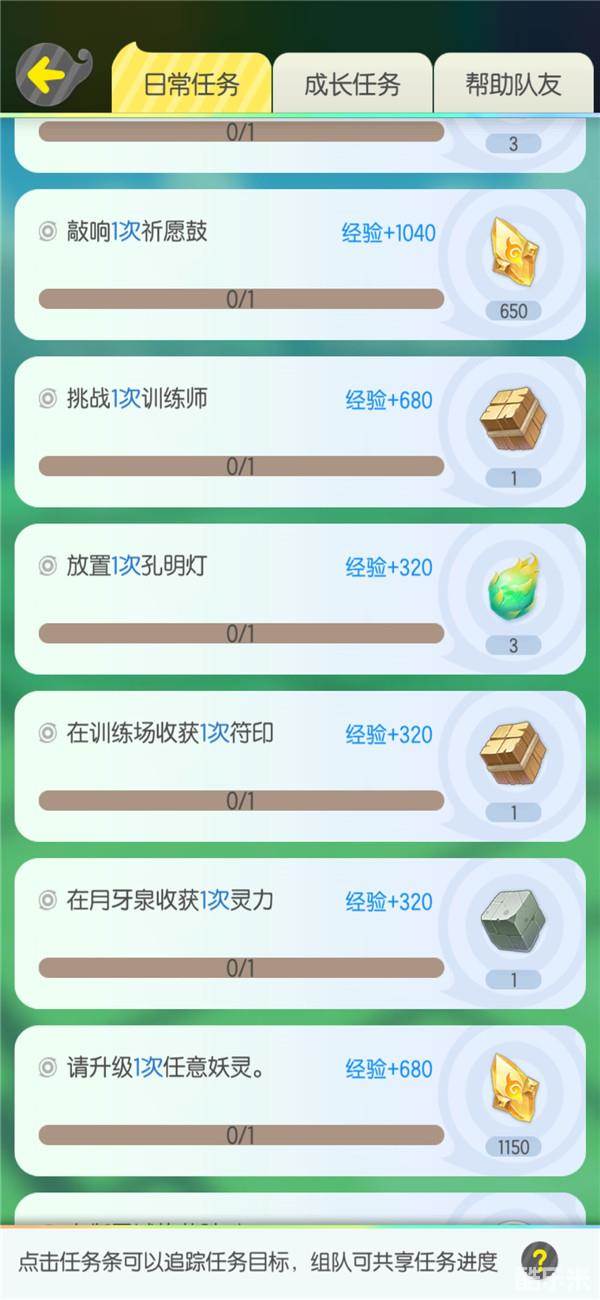
Task: Switch to the 帮助队友 tab
Action: (514, 83)
